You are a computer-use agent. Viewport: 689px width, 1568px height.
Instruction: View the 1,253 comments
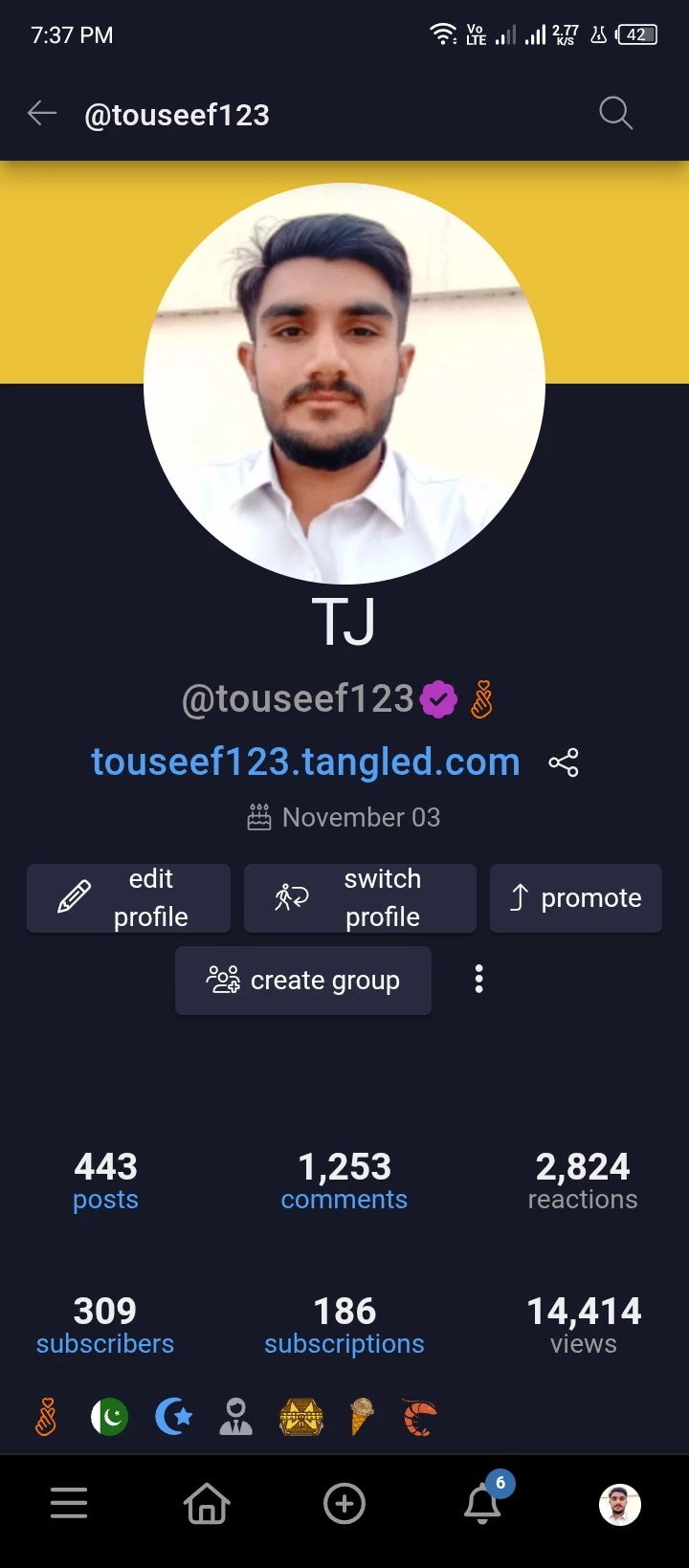click(344, 1182)
